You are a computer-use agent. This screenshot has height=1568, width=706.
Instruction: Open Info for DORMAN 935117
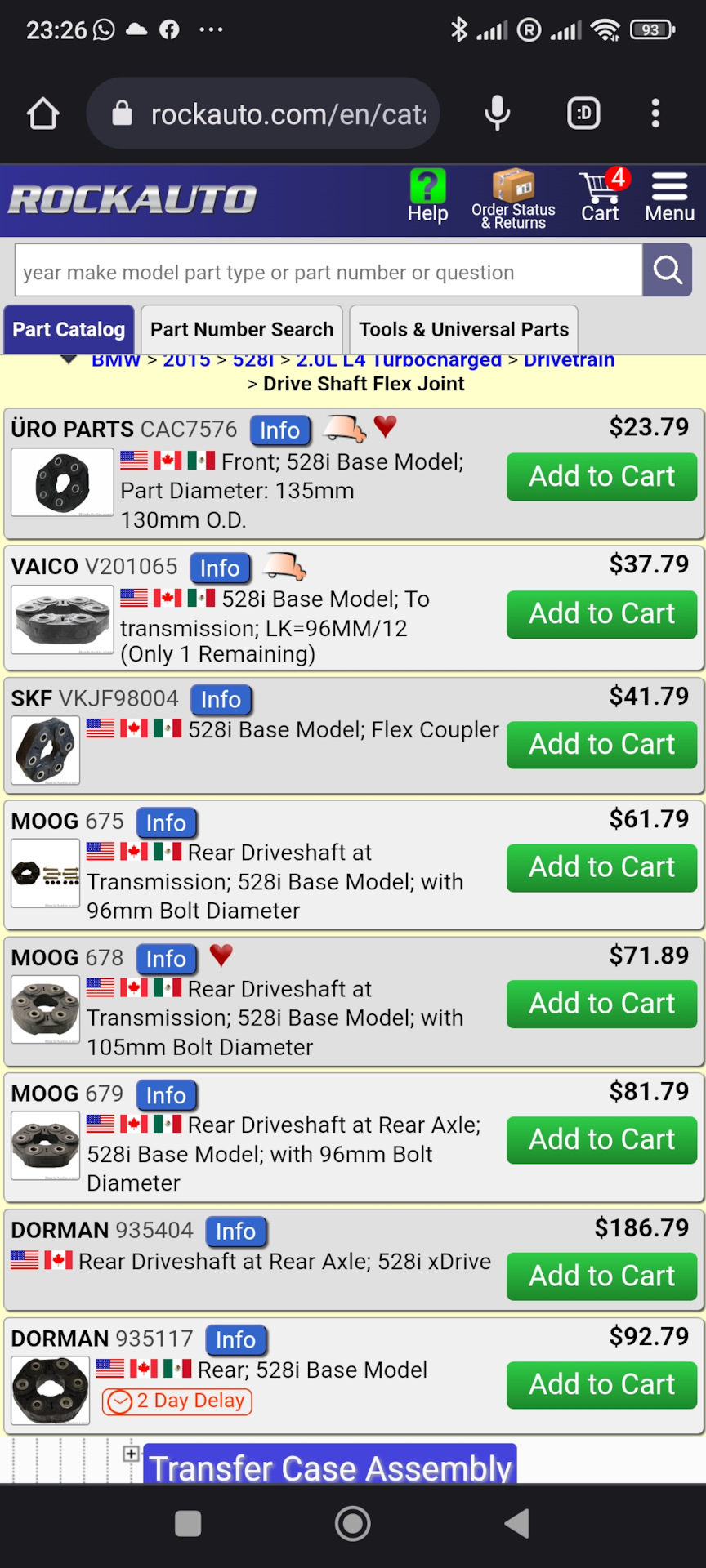(235, 1339)
